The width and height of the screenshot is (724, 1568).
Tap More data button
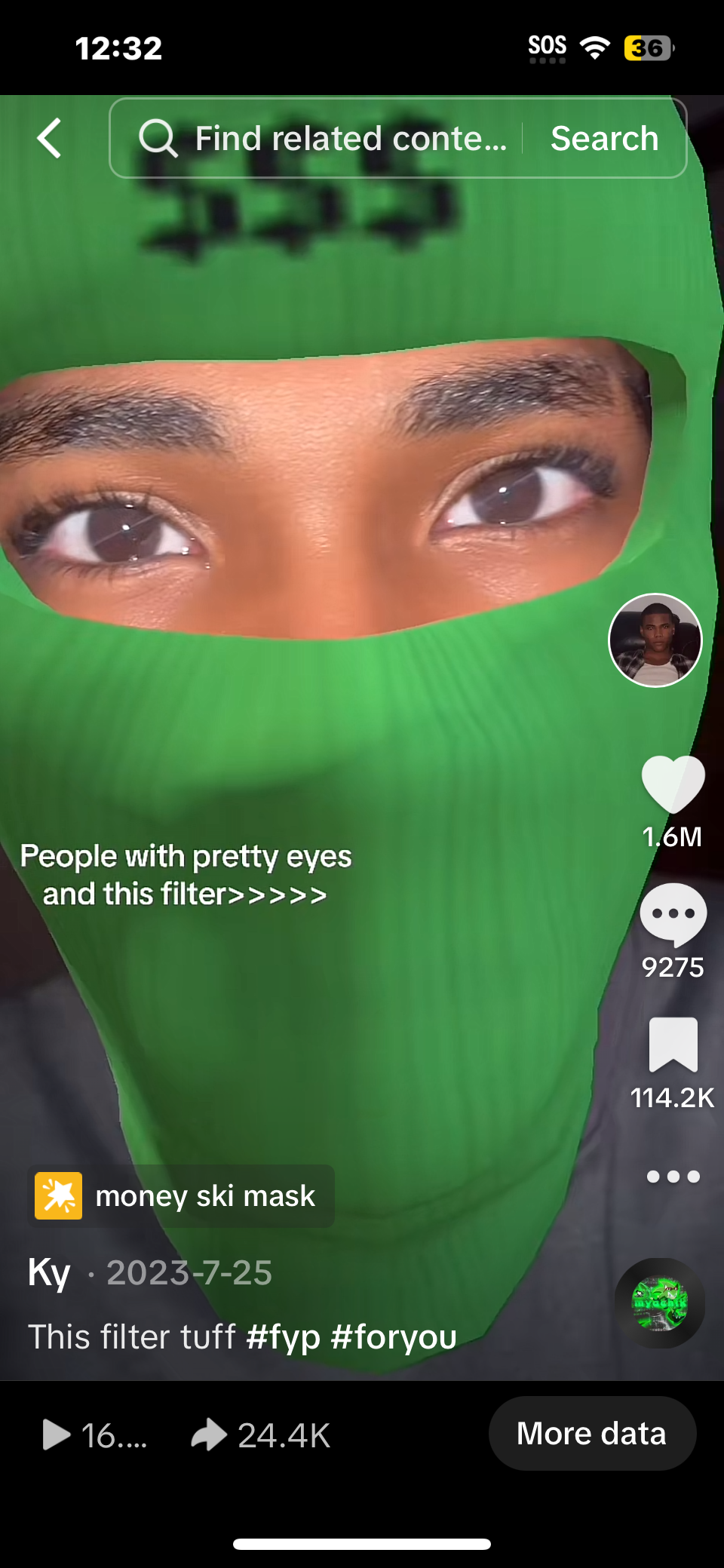point(591,1433)
